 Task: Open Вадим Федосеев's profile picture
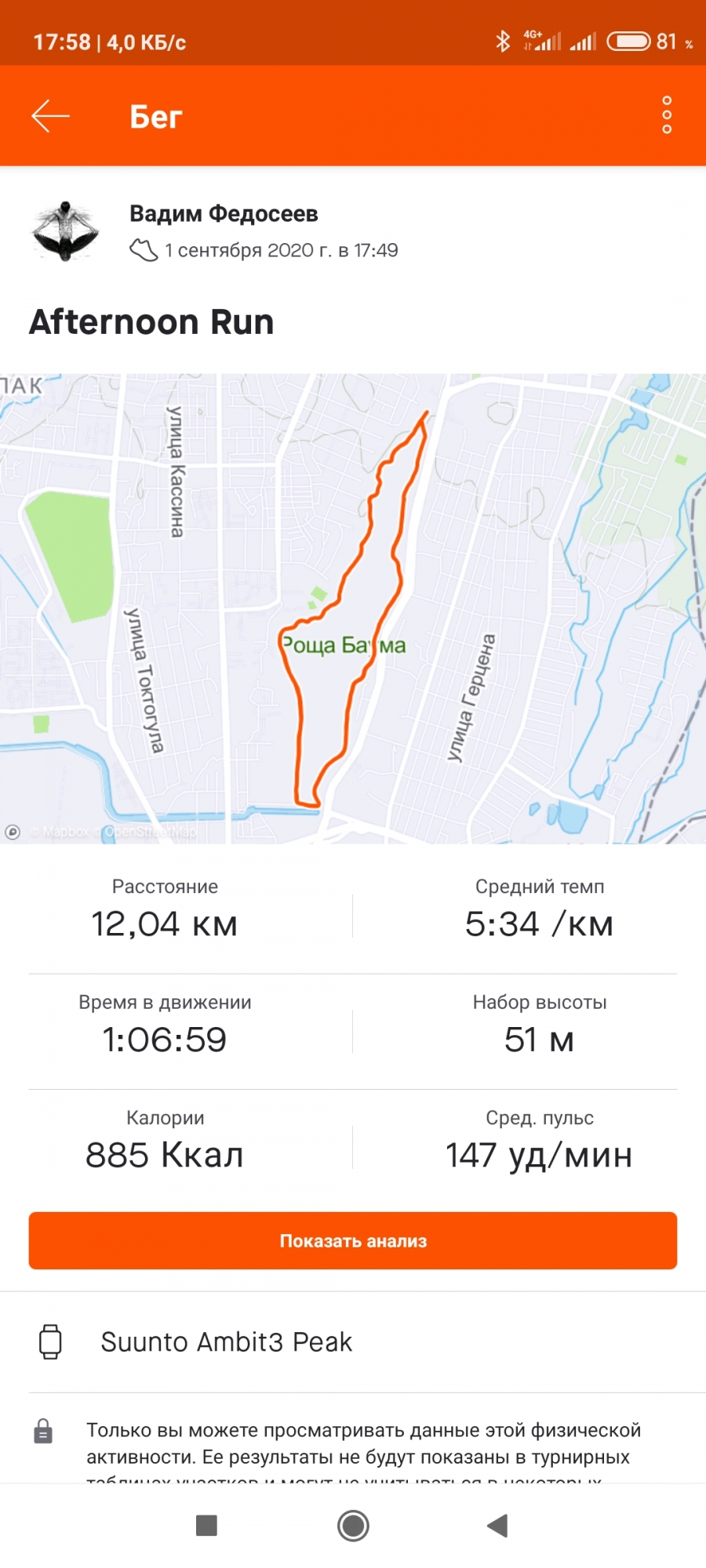coord(66,231)
